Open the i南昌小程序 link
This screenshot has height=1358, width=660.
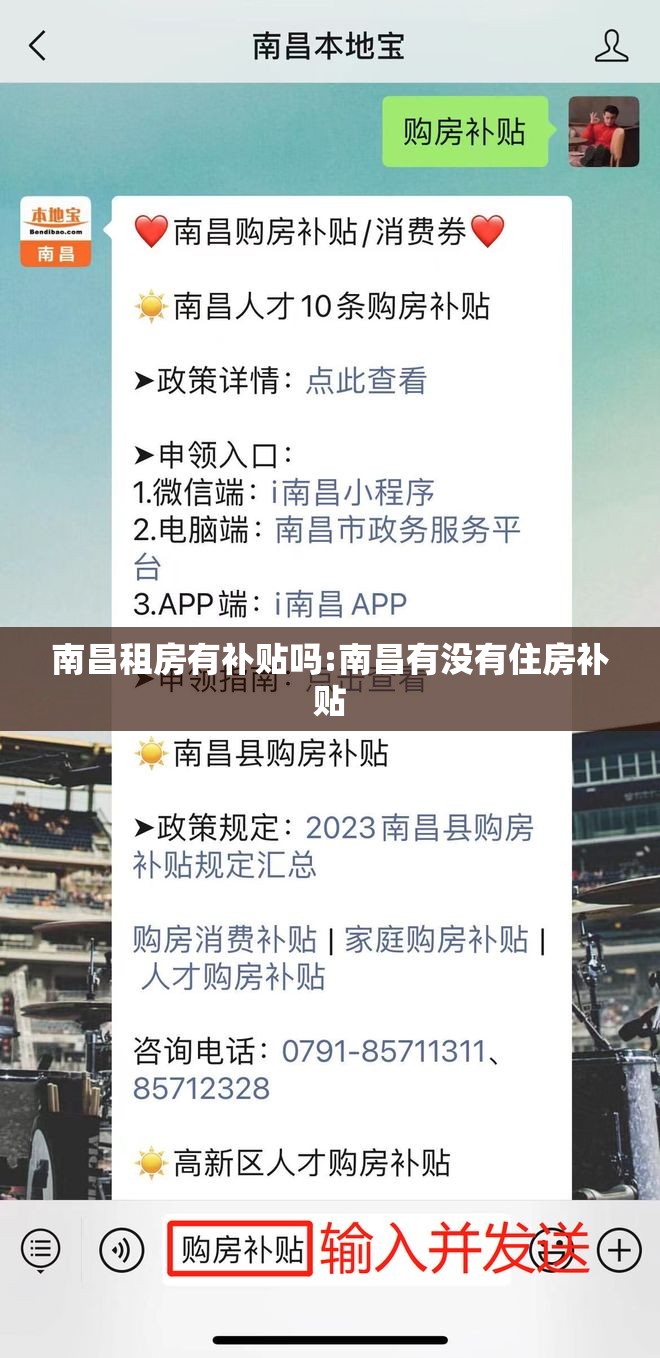353,492
